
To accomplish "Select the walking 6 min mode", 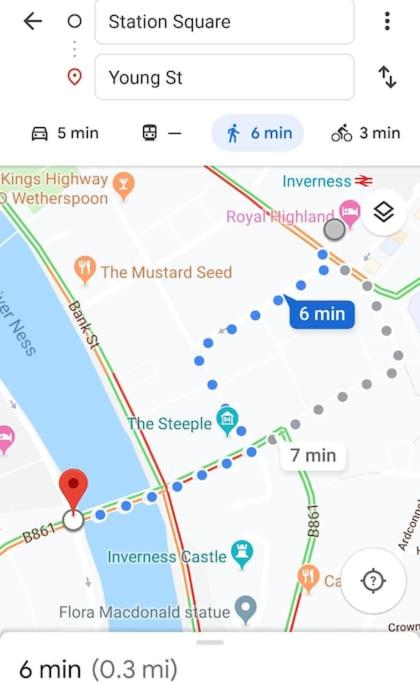I will pos(258,133).
